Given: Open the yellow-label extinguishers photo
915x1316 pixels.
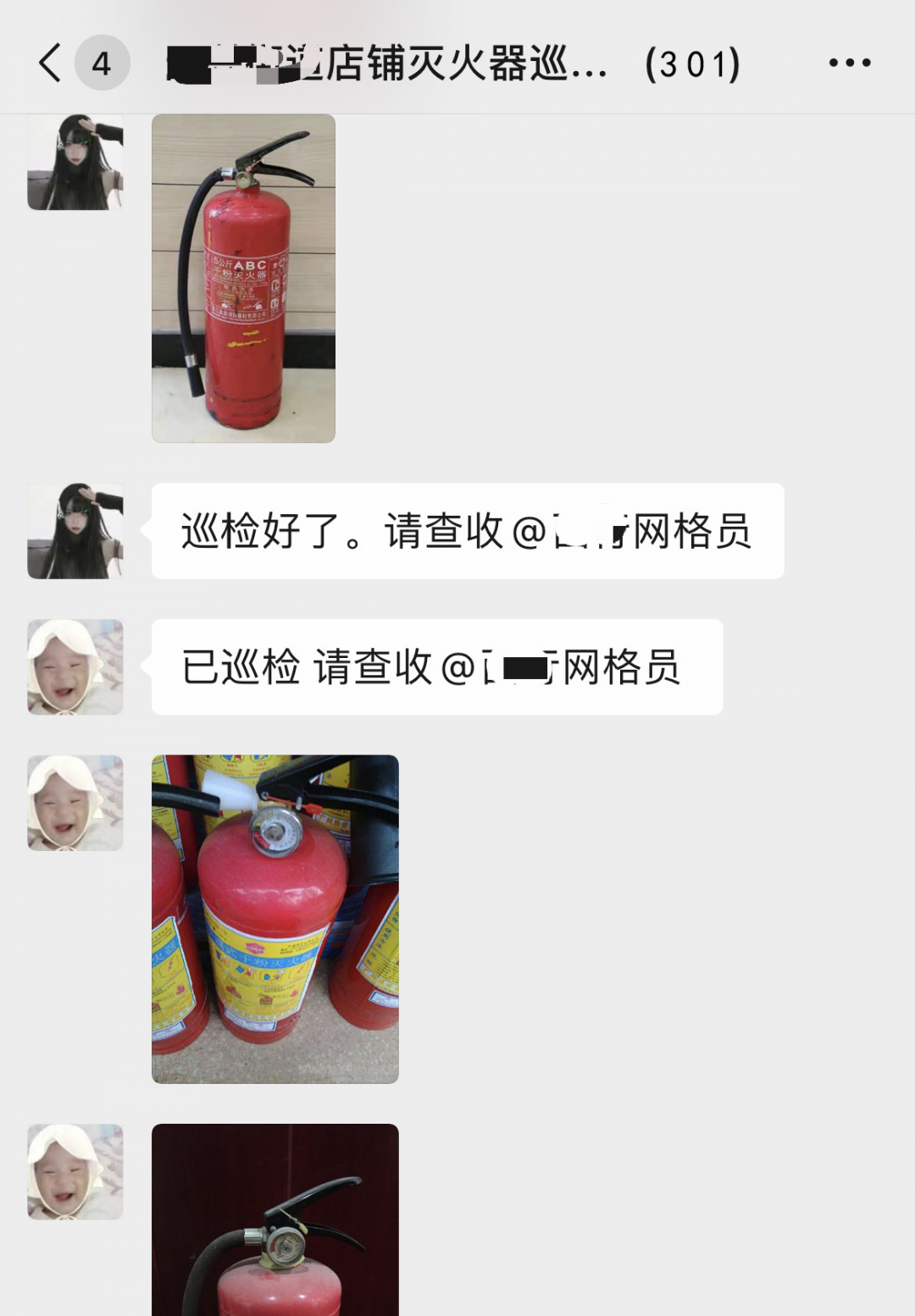Looking at the screenshot, I should tap(274, 919).
